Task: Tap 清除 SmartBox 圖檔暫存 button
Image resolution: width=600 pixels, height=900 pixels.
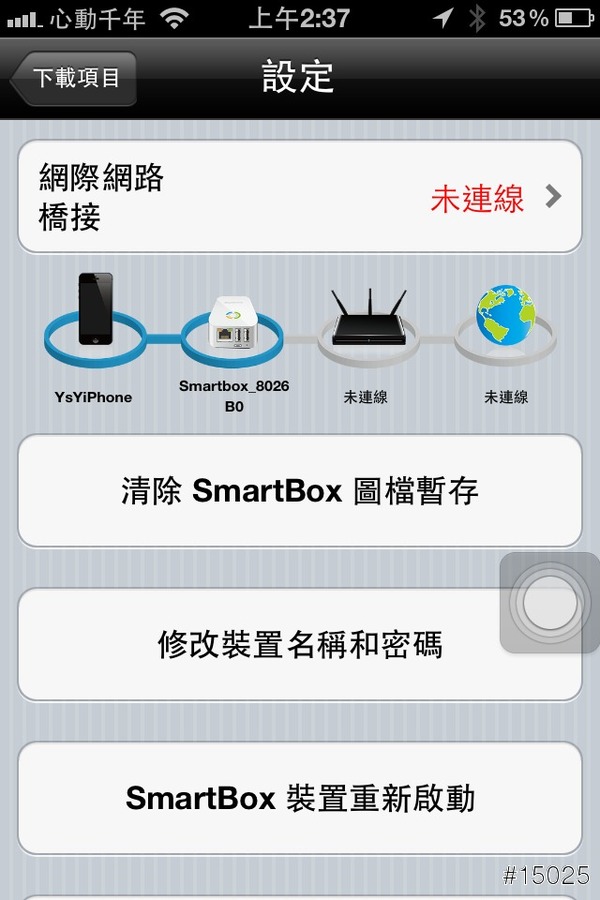Action: click(x=300, y=491)
